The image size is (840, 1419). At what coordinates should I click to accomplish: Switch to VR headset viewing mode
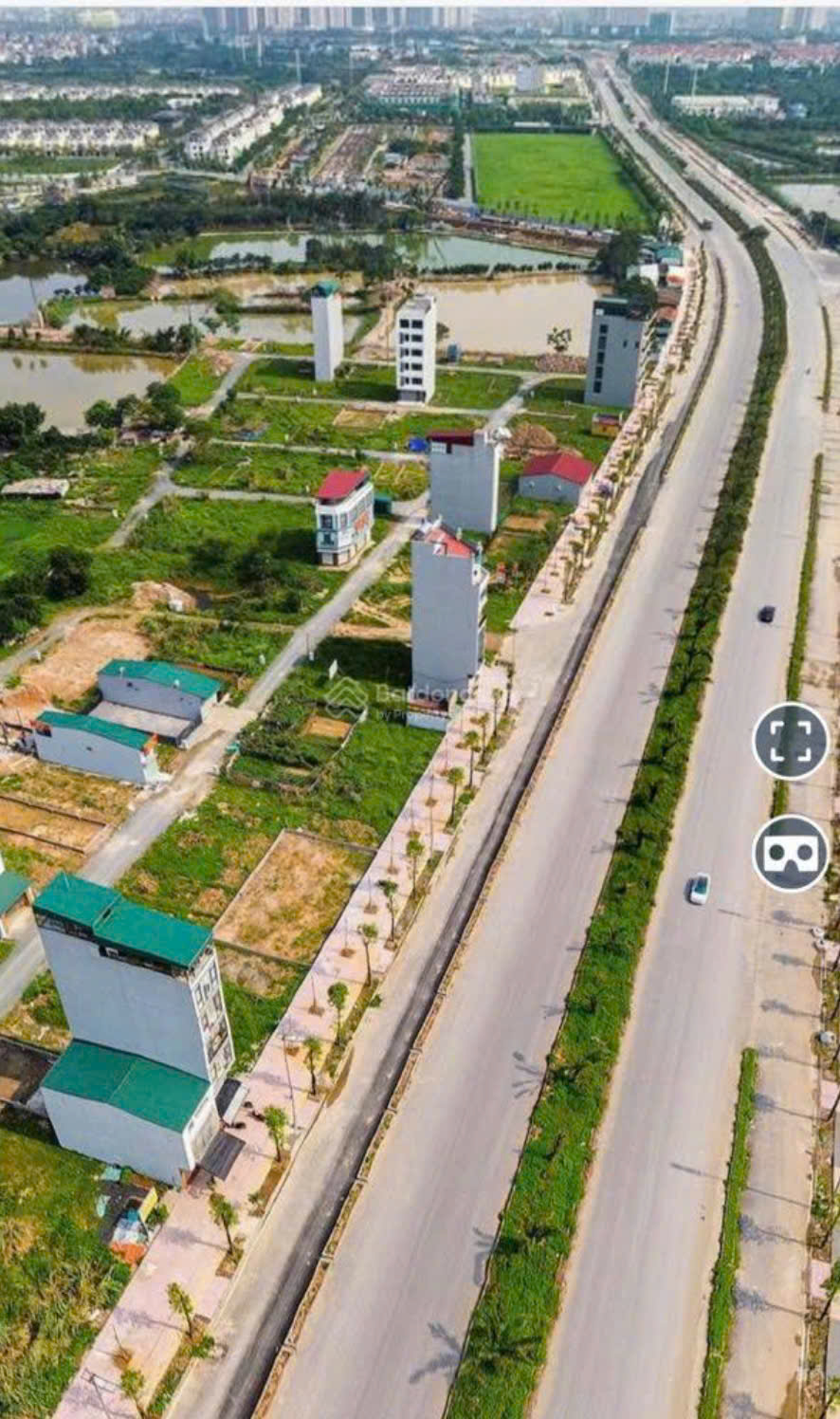pos(790,853)
